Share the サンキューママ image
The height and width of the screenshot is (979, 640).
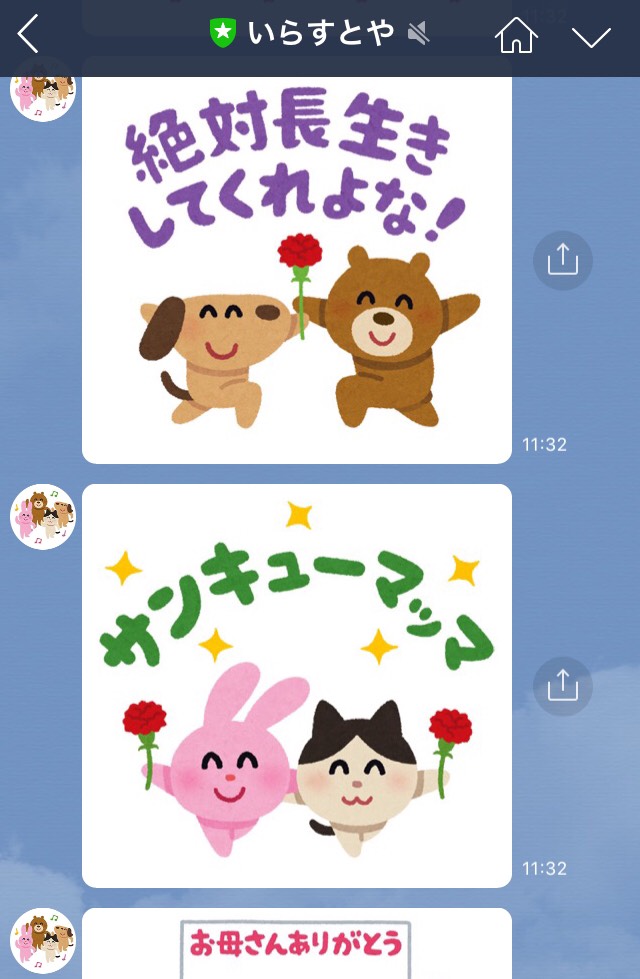[562, 686]
